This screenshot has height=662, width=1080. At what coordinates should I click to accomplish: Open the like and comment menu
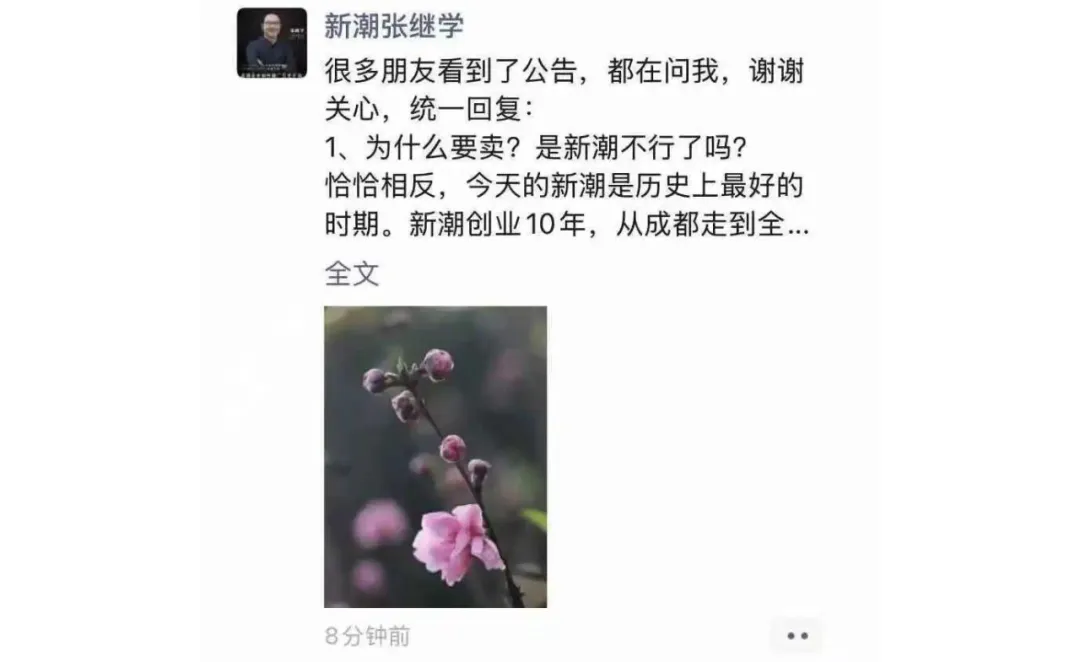click(796, 636)
